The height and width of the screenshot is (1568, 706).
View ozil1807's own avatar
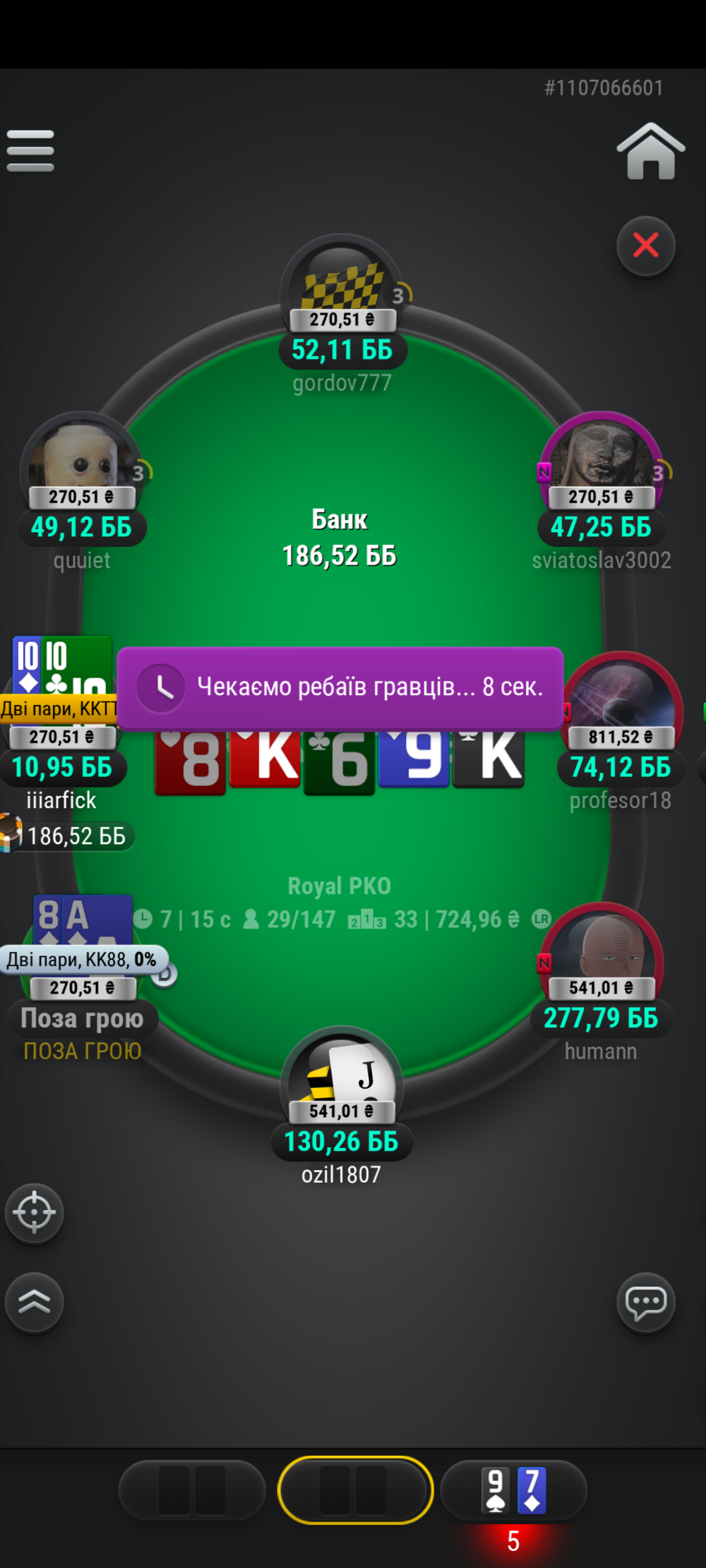[x=342, y=1073]
